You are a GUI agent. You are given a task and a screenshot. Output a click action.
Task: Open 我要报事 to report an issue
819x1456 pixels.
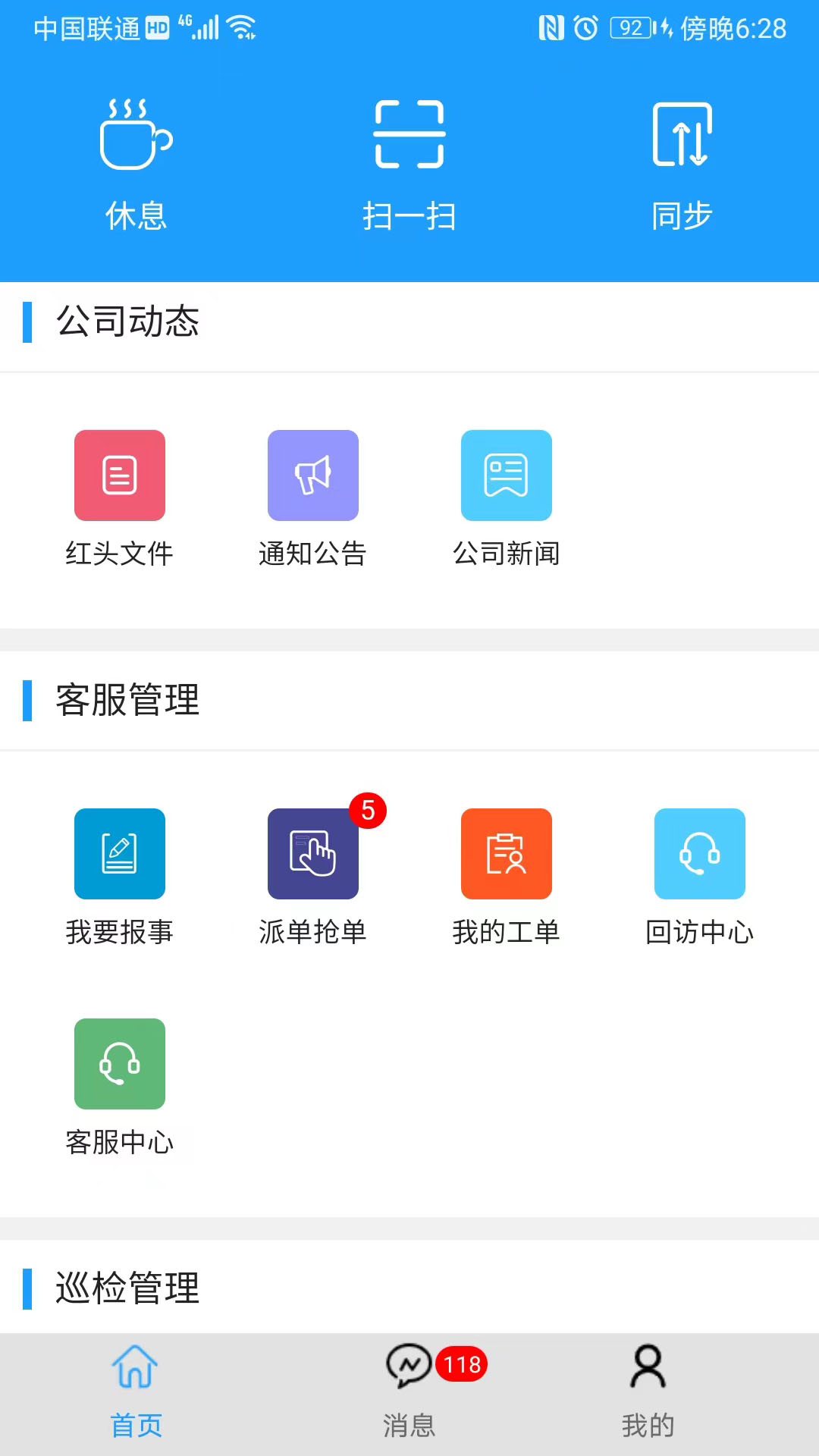click(x=120, y=877)
